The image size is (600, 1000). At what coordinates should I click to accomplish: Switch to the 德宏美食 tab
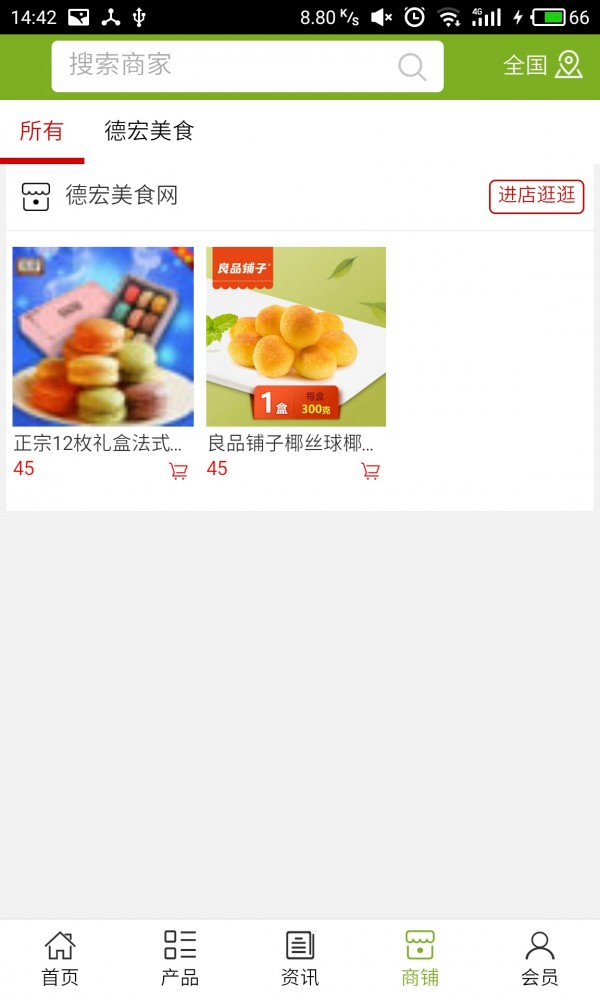[149, 131]
